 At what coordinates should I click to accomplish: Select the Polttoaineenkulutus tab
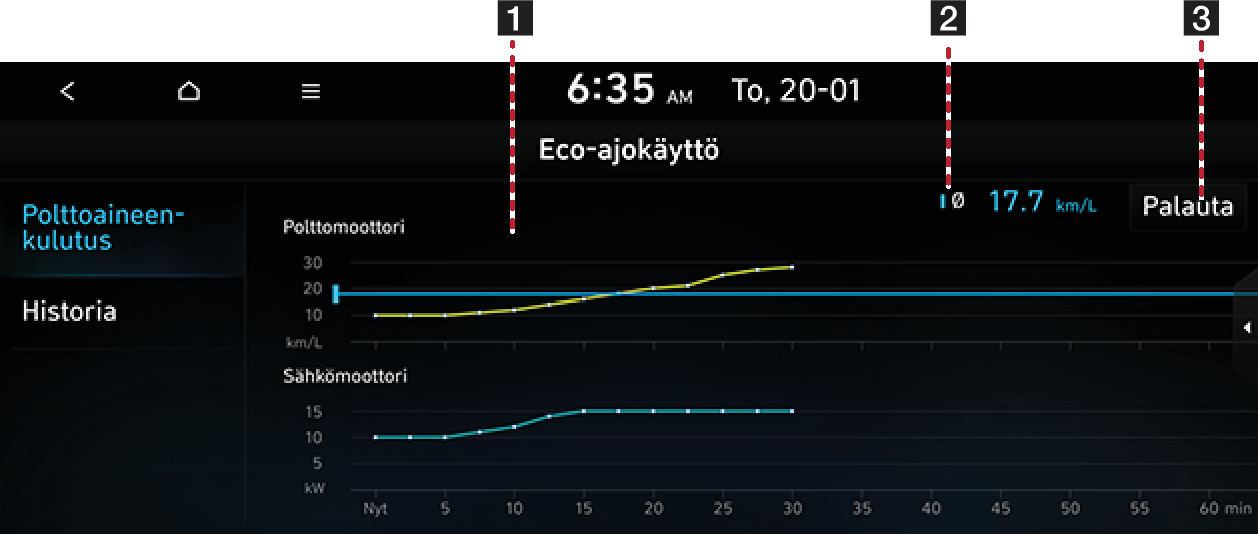click(x=107, y=228)
